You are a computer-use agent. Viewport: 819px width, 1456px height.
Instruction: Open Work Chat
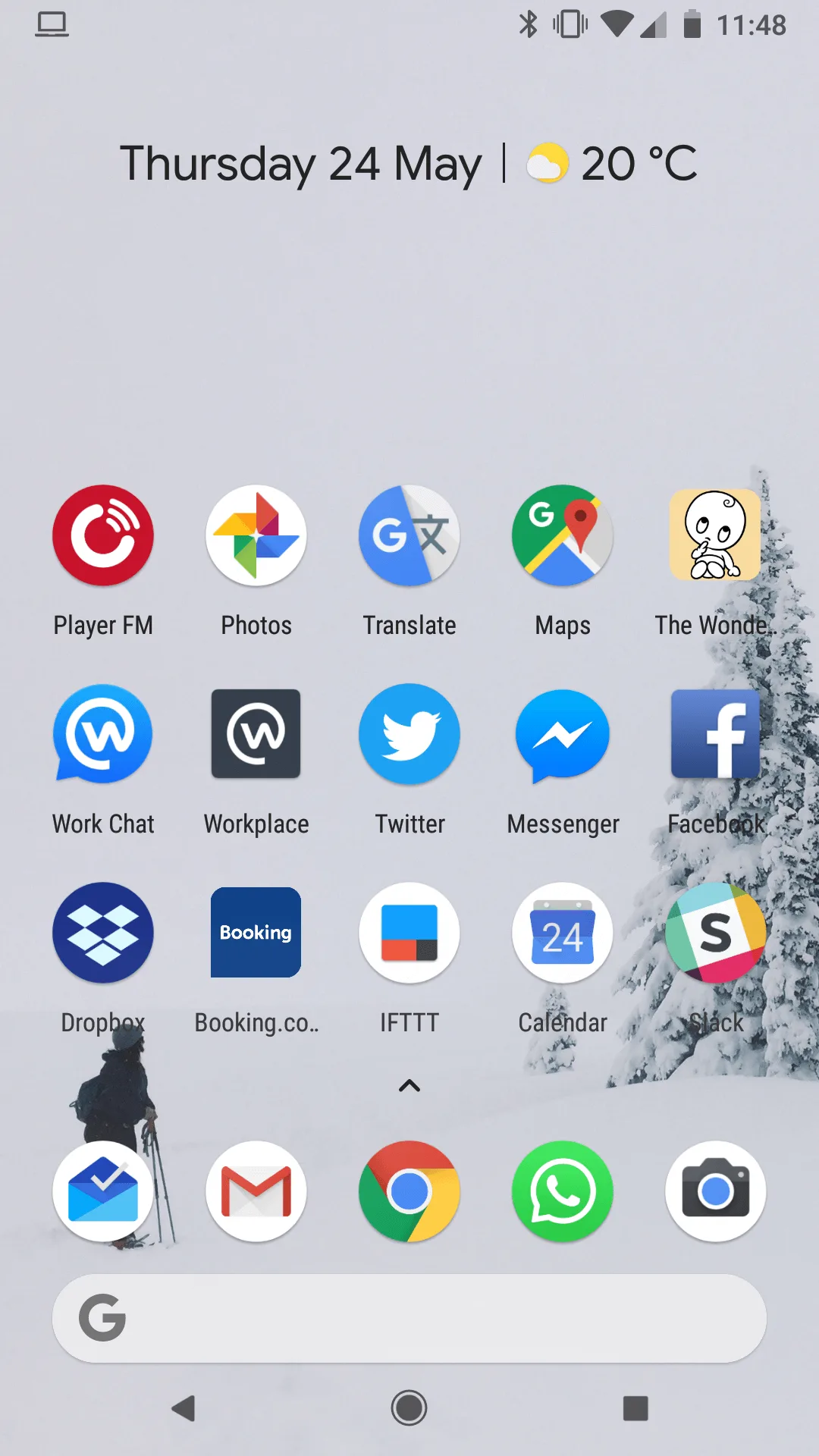tap(103, 734)
